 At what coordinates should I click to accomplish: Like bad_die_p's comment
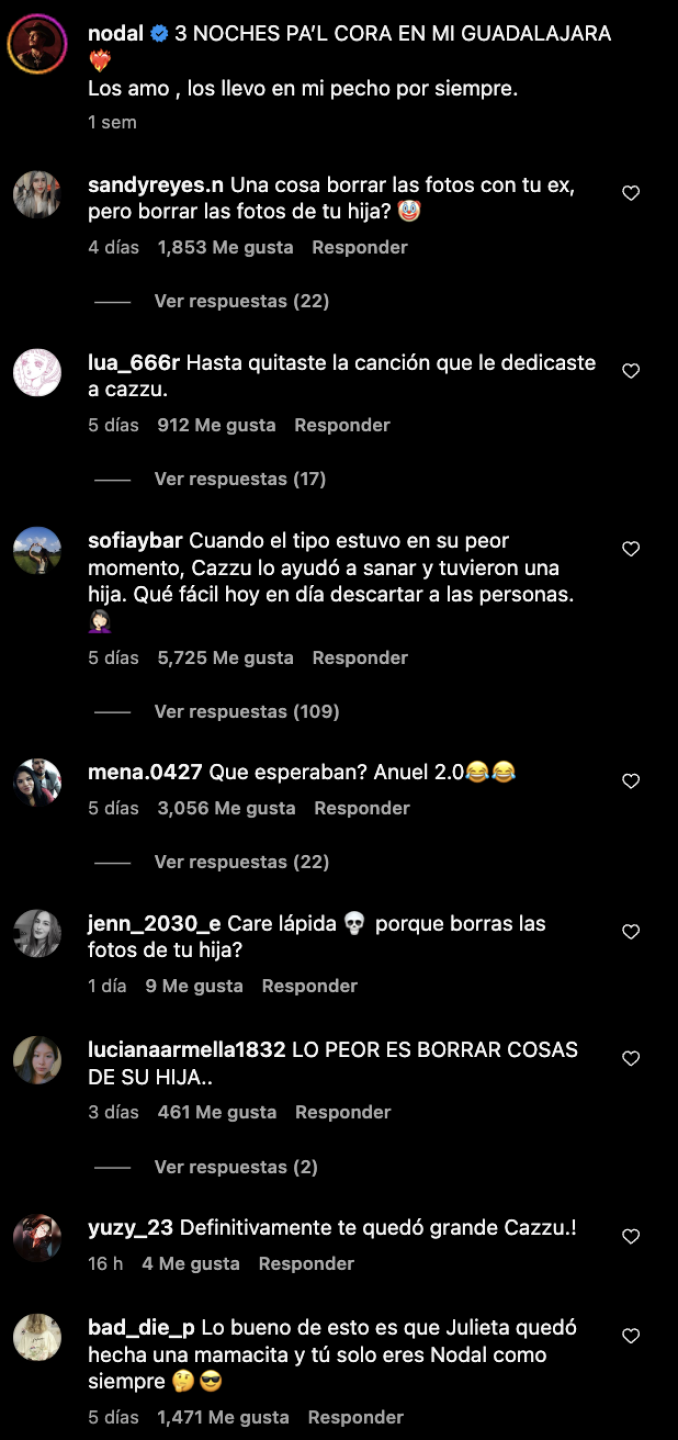[x=631, y=1336]
